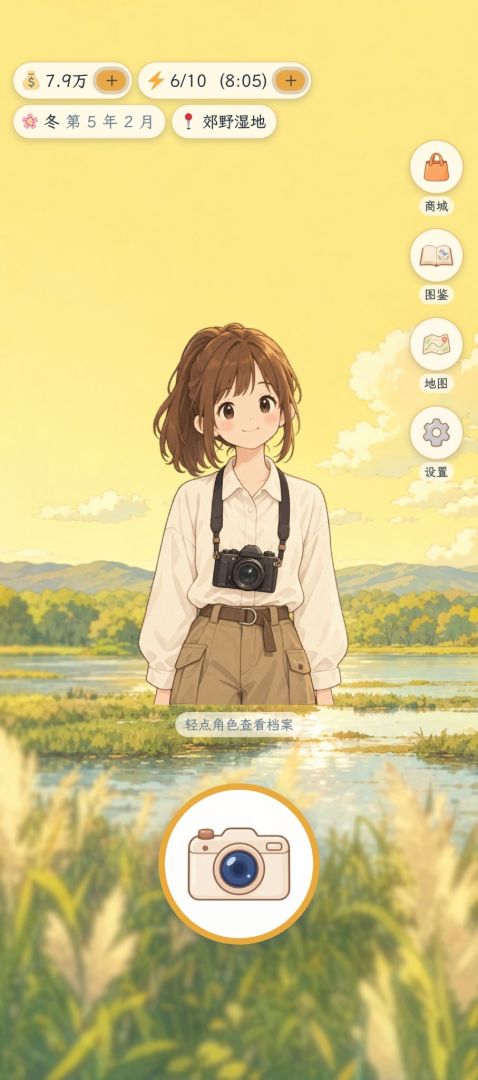Screen dimensions: 478x1080
Task: Open the 商城 shop bag icon
Action: pyautogui.click(x=436, y=167)
